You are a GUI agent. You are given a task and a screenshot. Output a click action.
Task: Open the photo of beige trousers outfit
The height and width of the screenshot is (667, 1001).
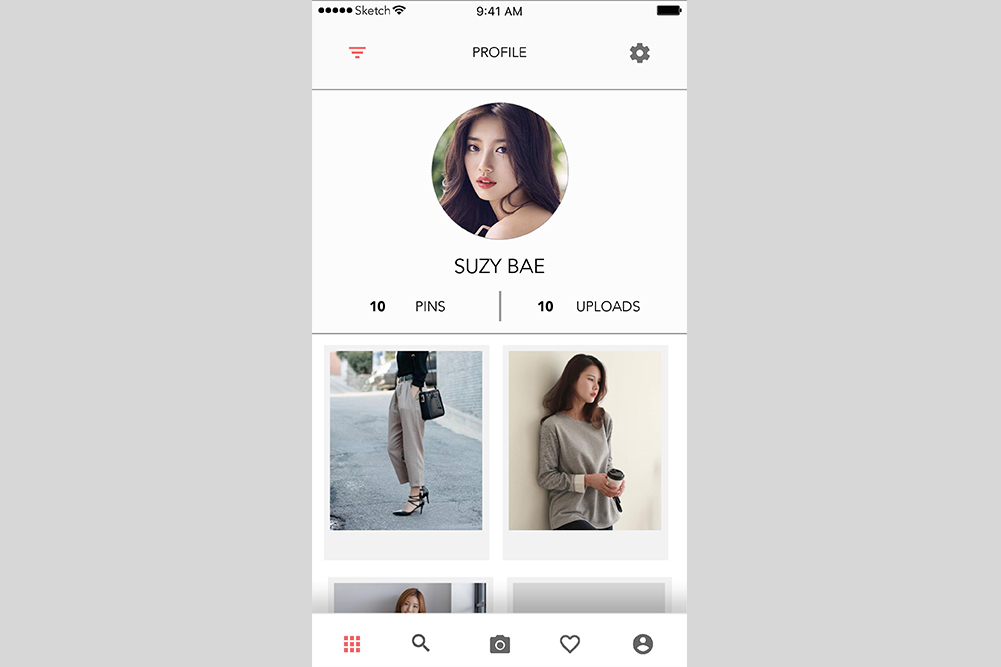[406, 440]
